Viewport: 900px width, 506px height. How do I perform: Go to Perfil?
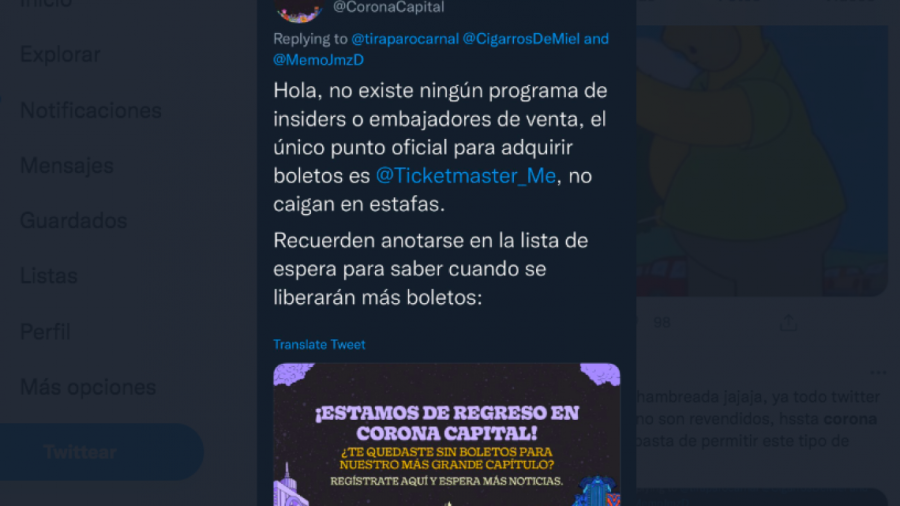[x=45, y=331]
